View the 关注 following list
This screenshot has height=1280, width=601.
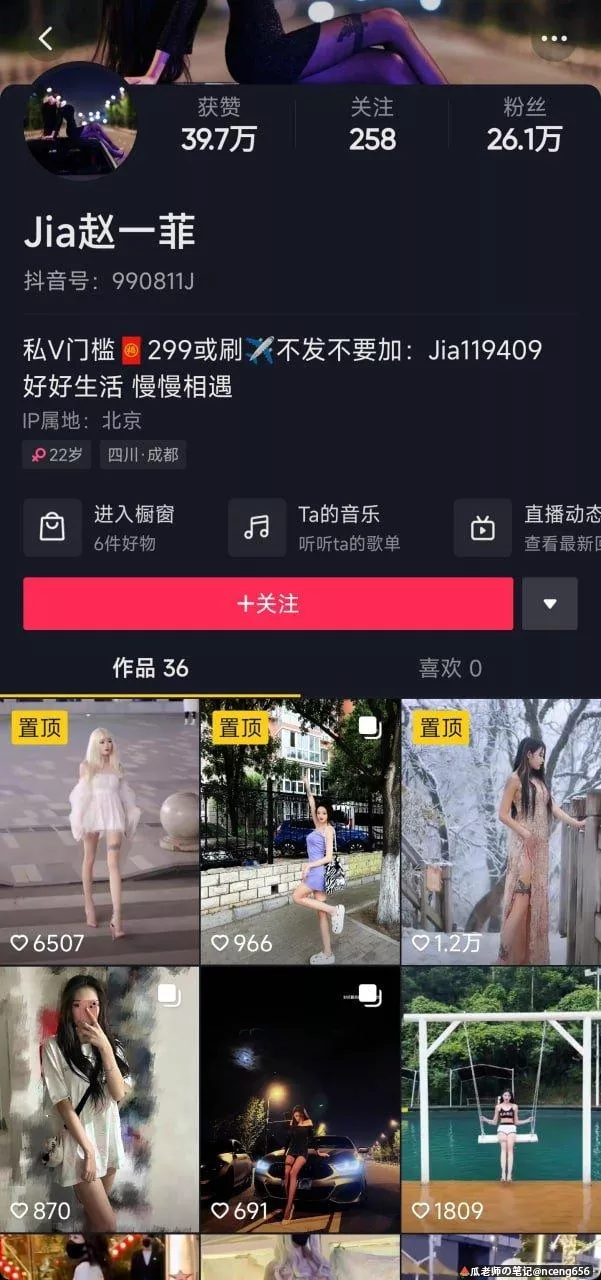(372, 126)
